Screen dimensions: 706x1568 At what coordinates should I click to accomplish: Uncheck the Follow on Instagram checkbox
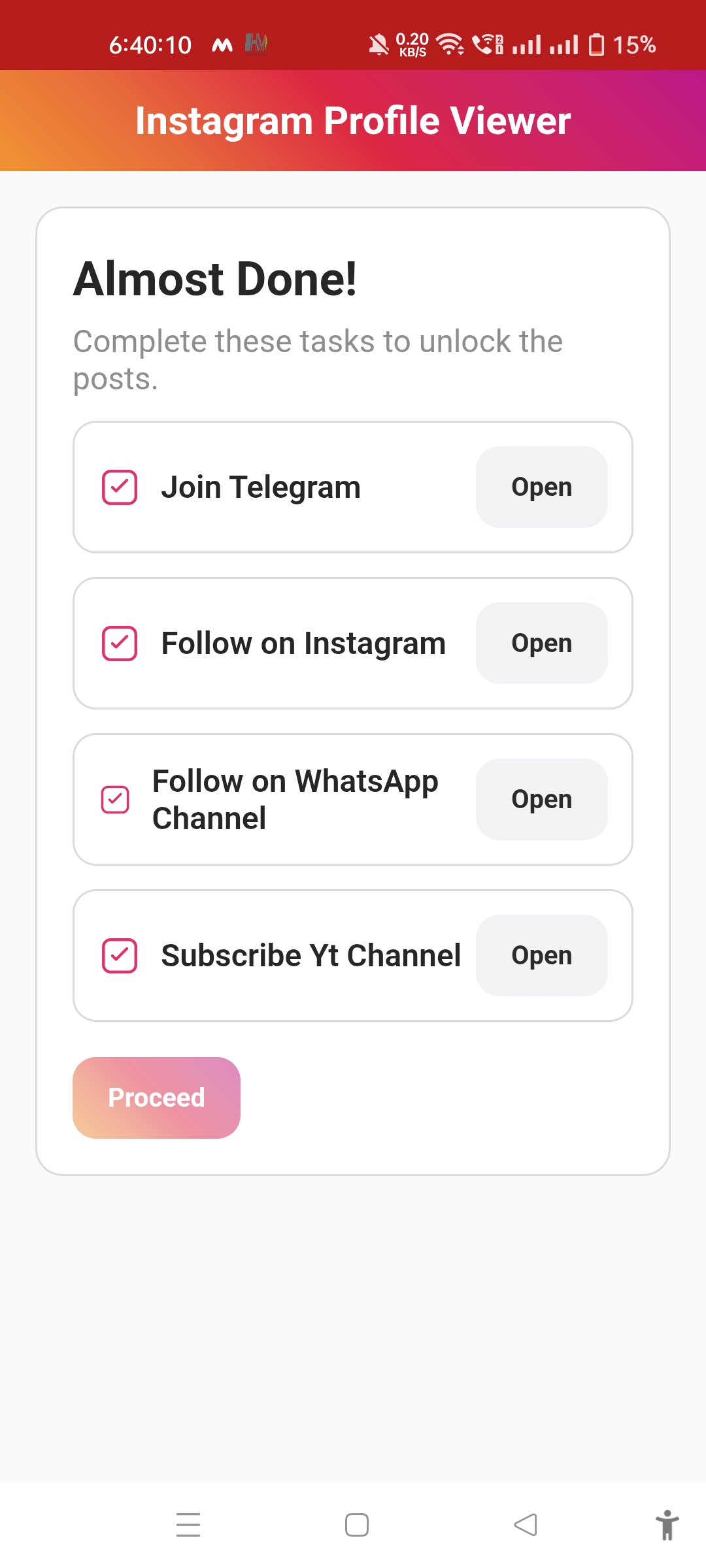coord(120,643)
